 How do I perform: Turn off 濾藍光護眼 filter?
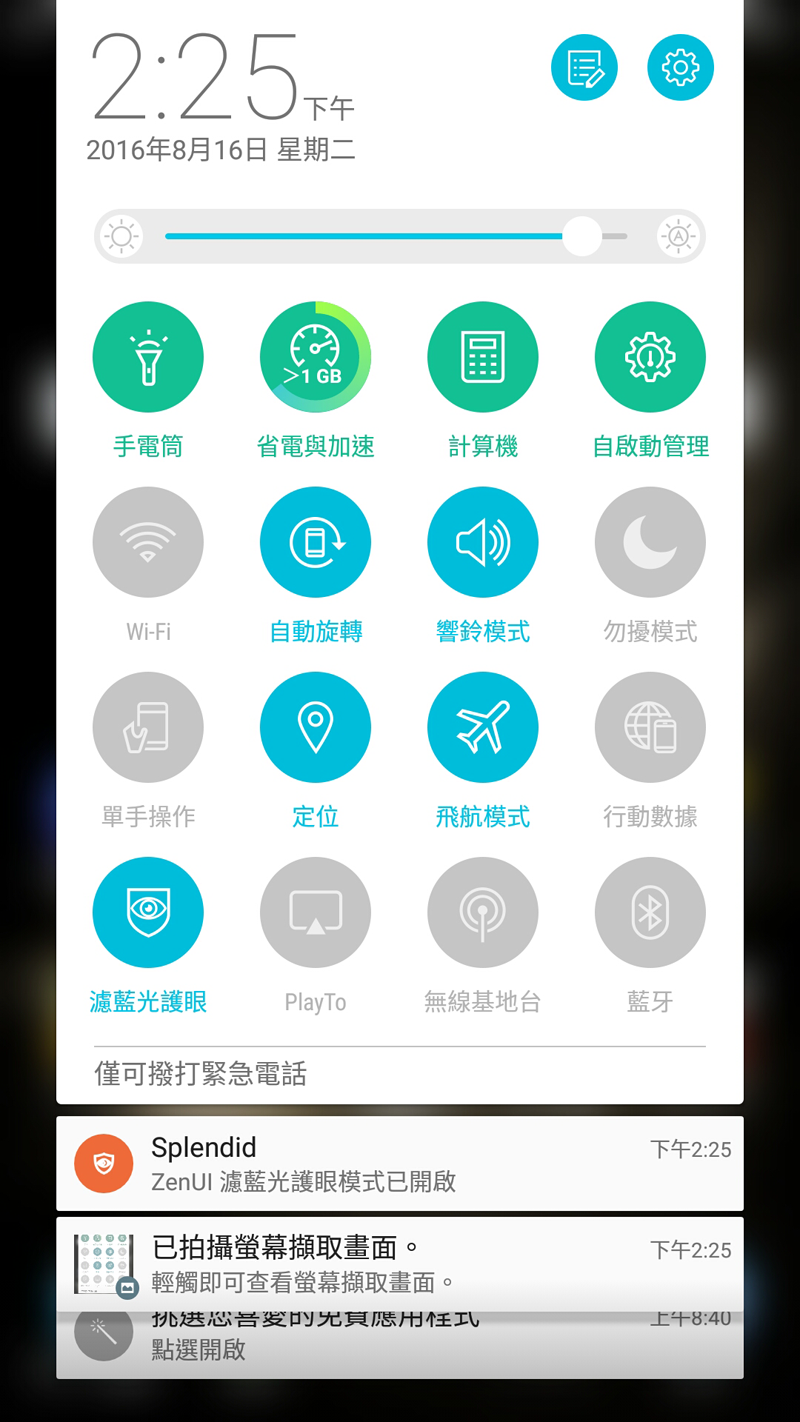[148, 913]
